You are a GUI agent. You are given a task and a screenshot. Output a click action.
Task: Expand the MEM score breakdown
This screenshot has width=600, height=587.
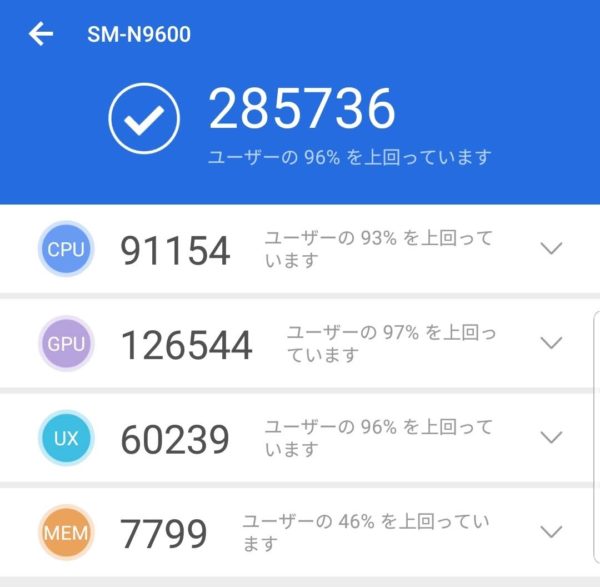[x=551, y=531]
